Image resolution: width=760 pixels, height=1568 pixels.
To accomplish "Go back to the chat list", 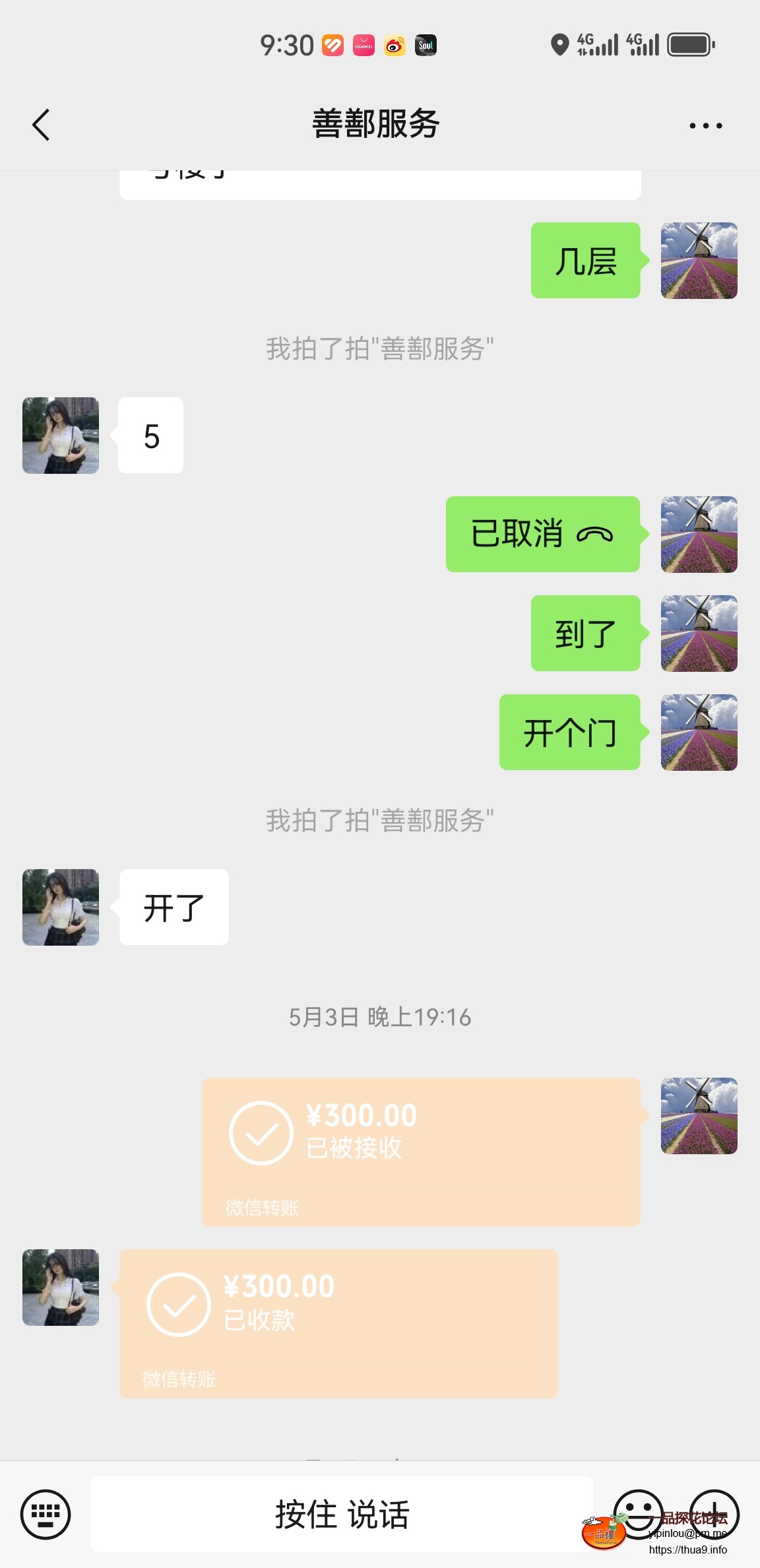I will point(41,125).
